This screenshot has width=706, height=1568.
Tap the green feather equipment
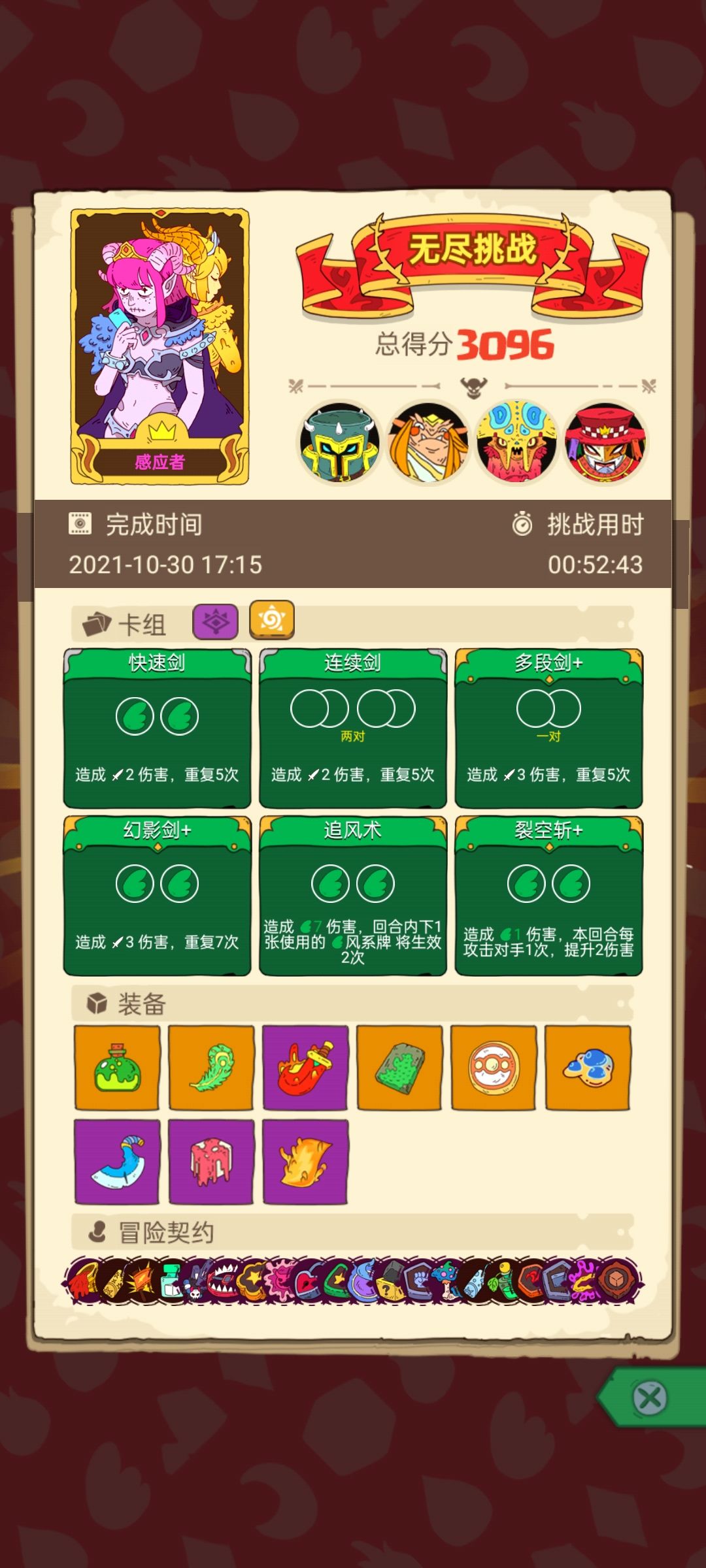tap(211, 1068)
